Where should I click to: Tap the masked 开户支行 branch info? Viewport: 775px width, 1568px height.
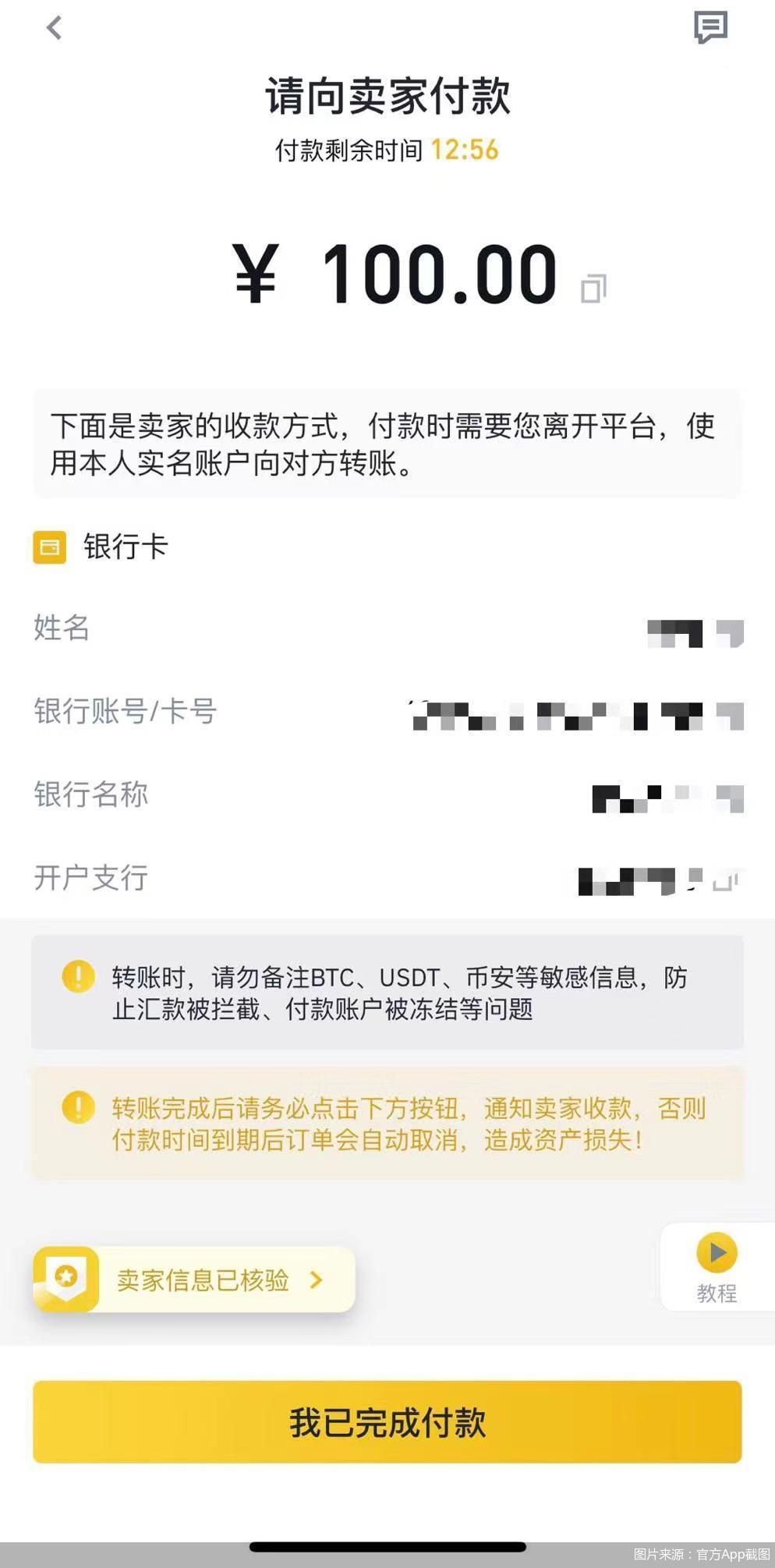659,879
